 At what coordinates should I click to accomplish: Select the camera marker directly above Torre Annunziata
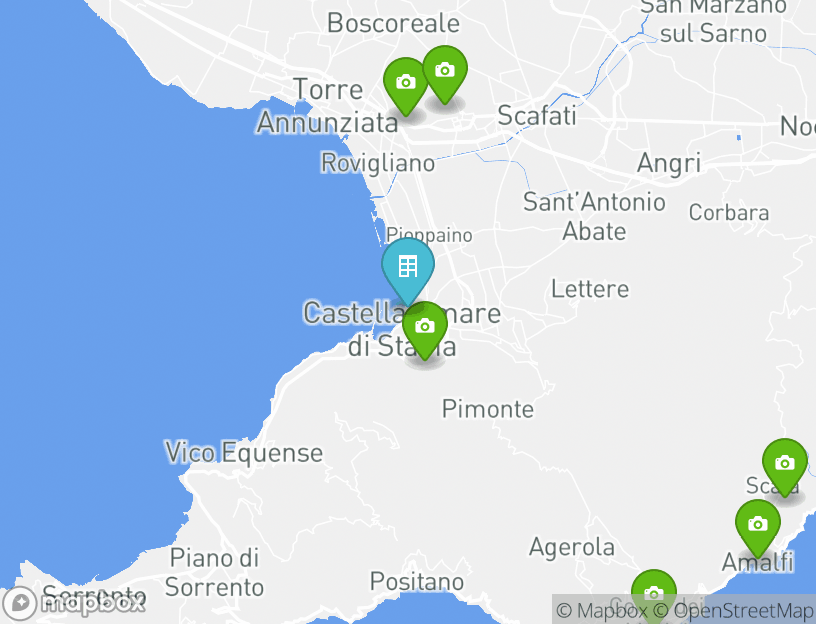pos(406,83)
